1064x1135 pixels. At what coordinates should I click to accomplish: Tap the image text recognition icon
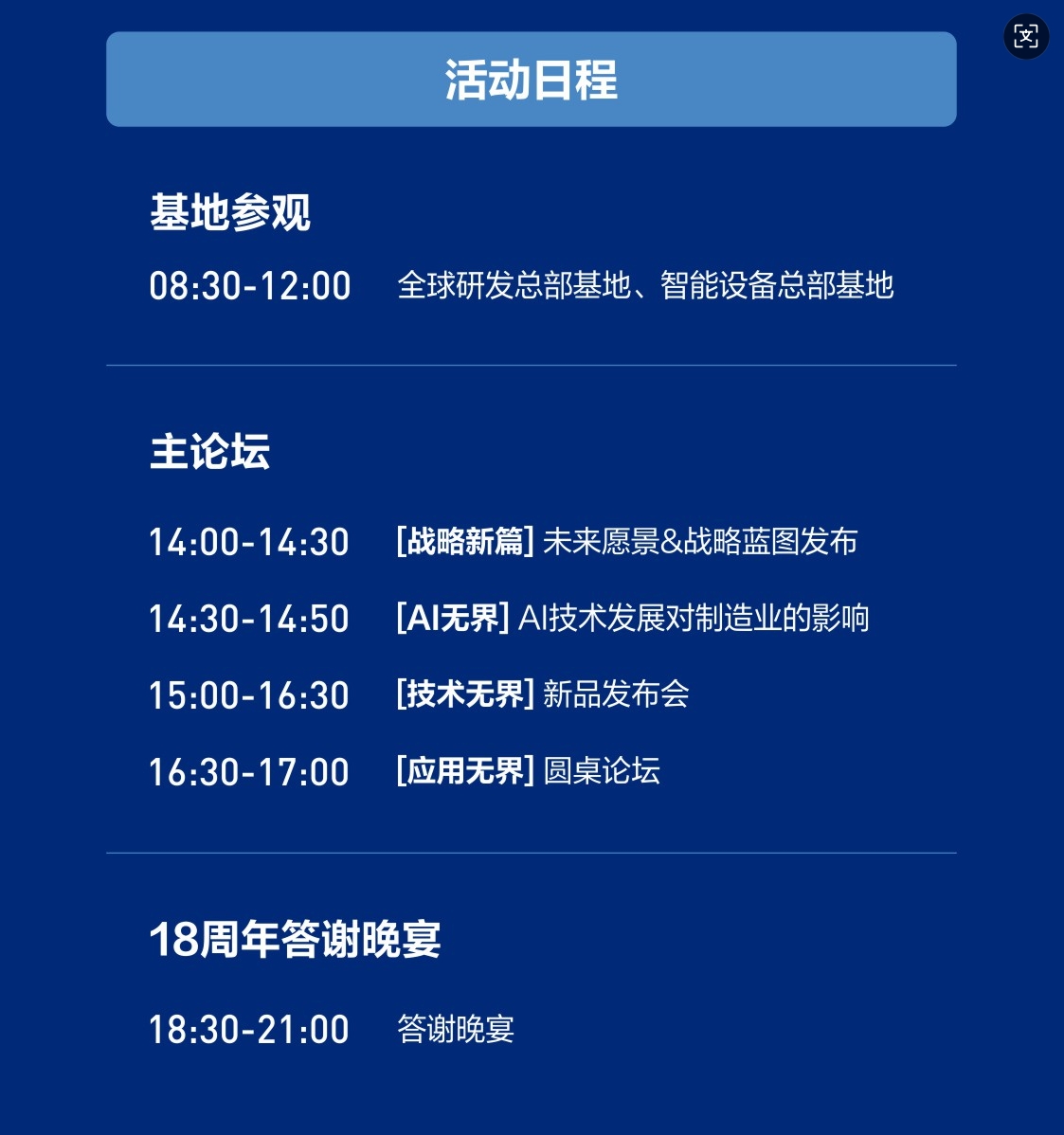coord(1026,37)
